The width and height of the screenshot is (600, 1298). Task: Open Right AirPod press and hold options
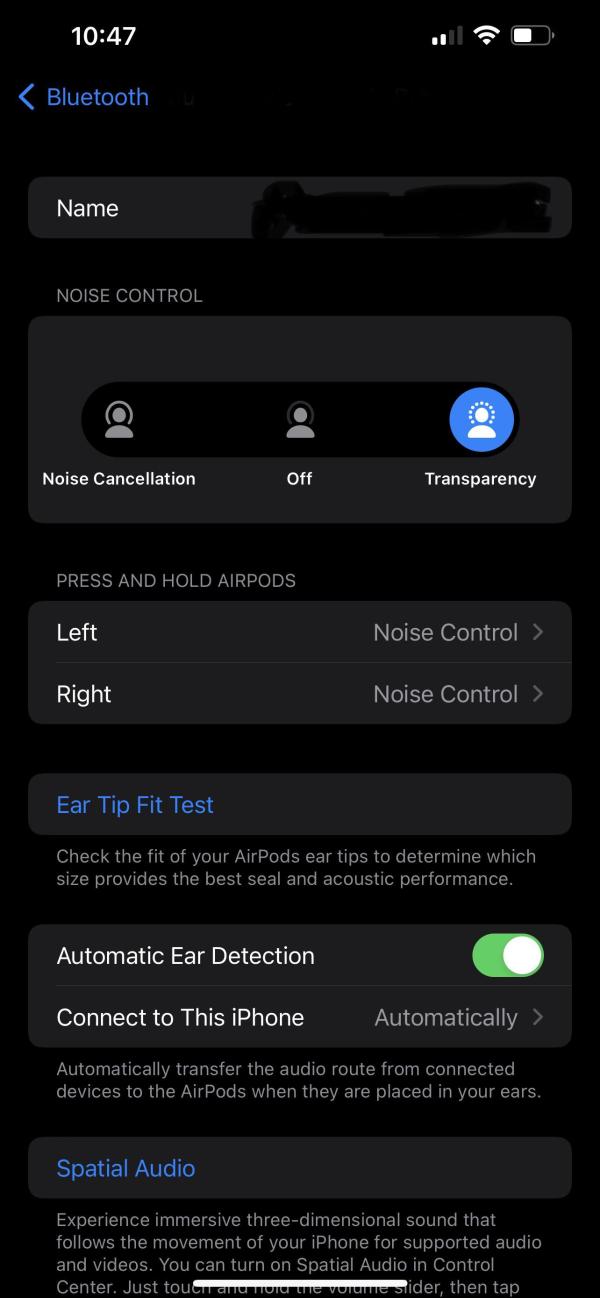pos(300,694)
